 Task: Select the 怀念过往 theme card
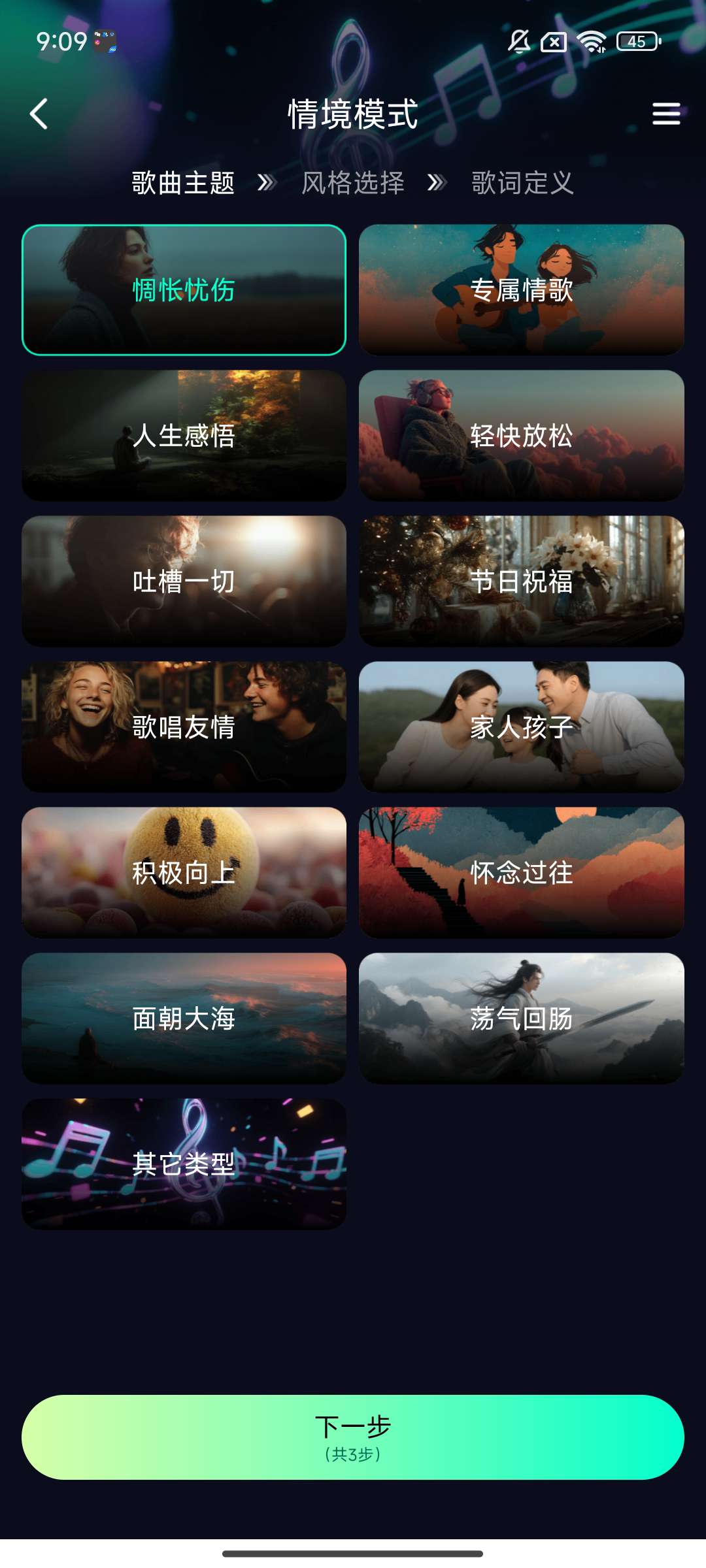(x=521, y=873)
